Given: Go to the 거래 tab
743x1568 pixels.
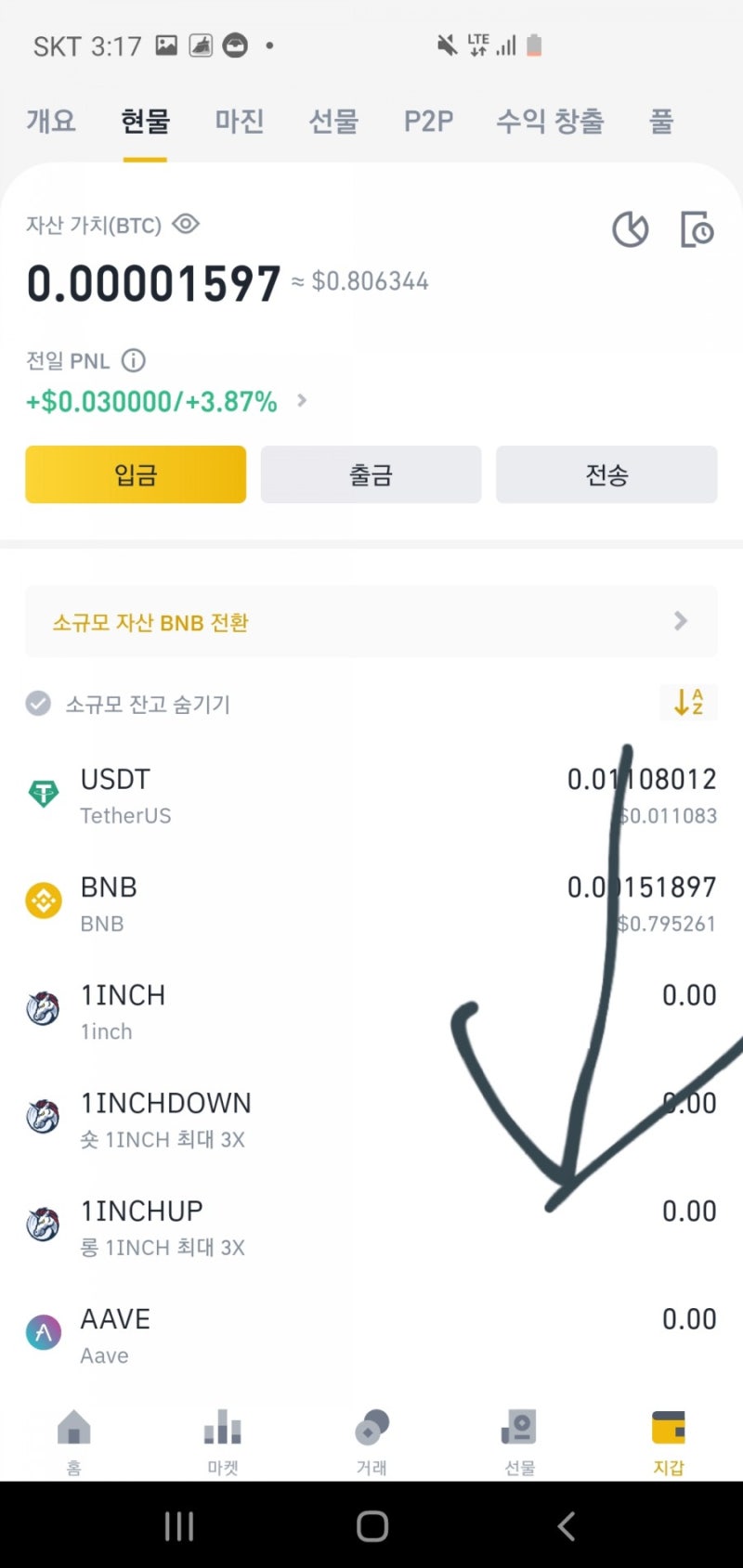Looking at the screenshot, I should [x=371, y=1440].
